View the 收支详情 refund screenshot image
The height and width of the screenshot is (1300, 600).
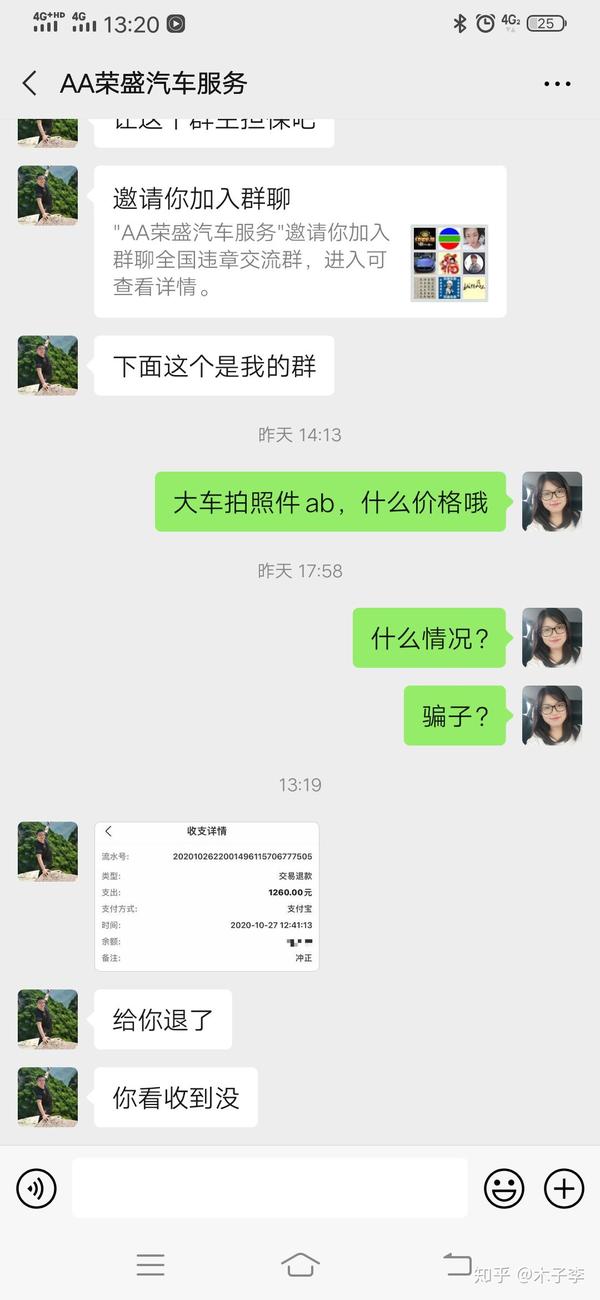tap(207, 896)
